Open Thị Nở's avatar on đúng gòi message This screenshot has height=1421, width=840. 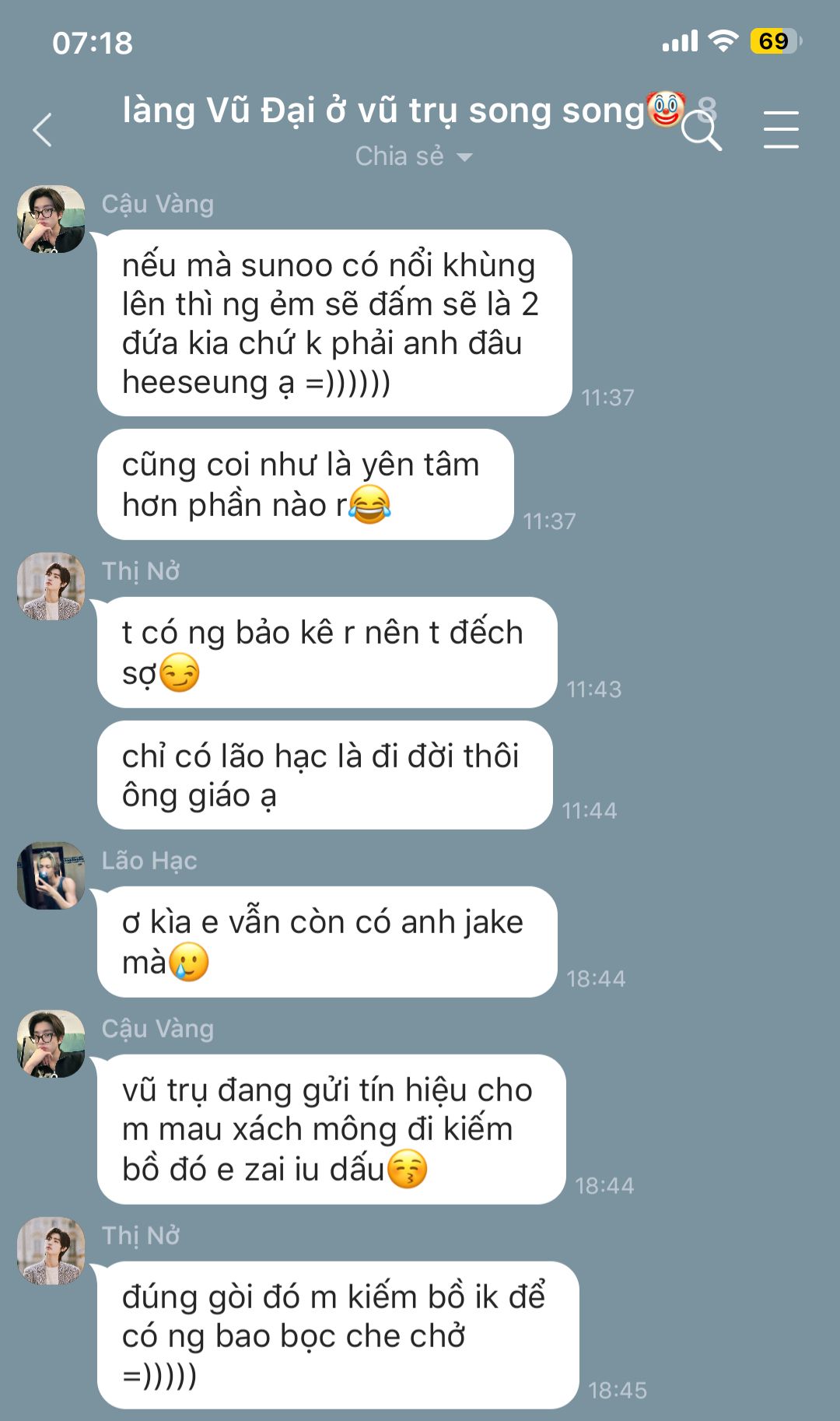(x=51, y=1251)
